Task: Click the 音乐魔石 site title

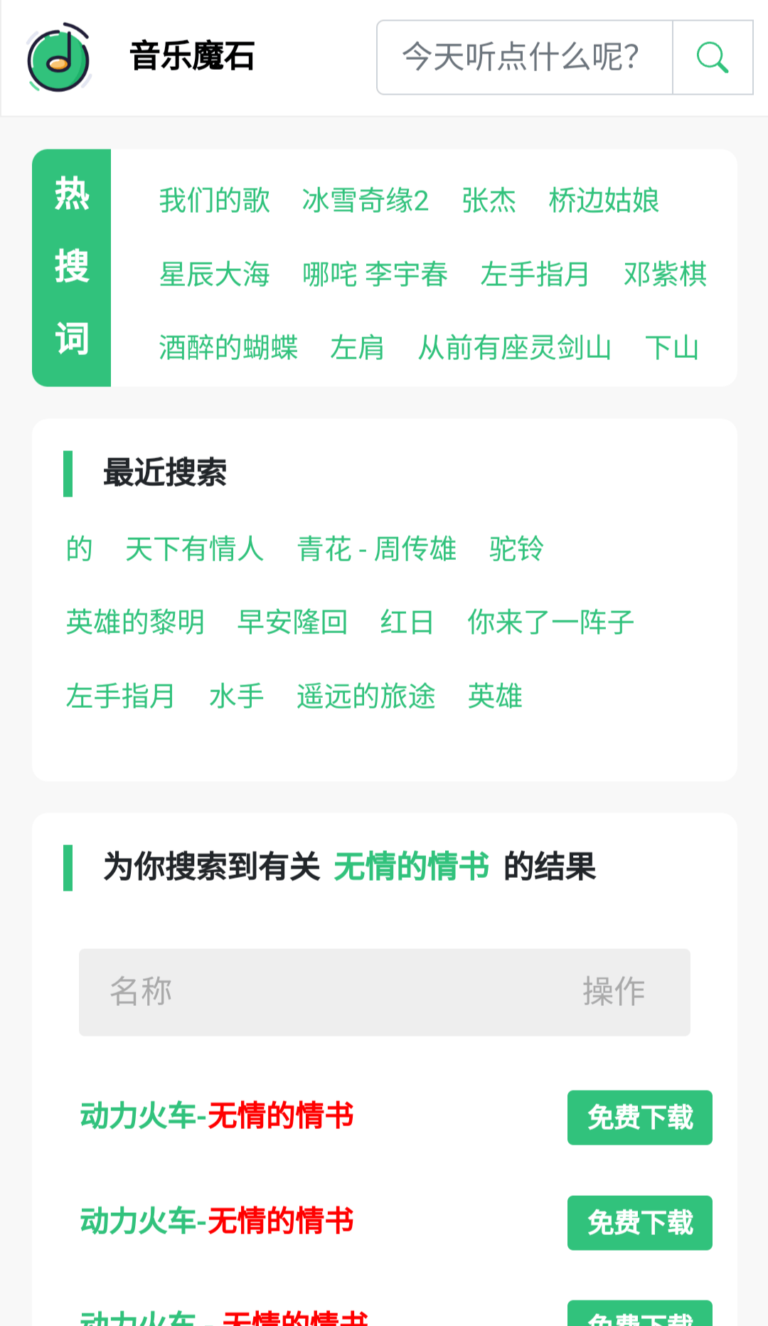Action: (x=192, y=57)
